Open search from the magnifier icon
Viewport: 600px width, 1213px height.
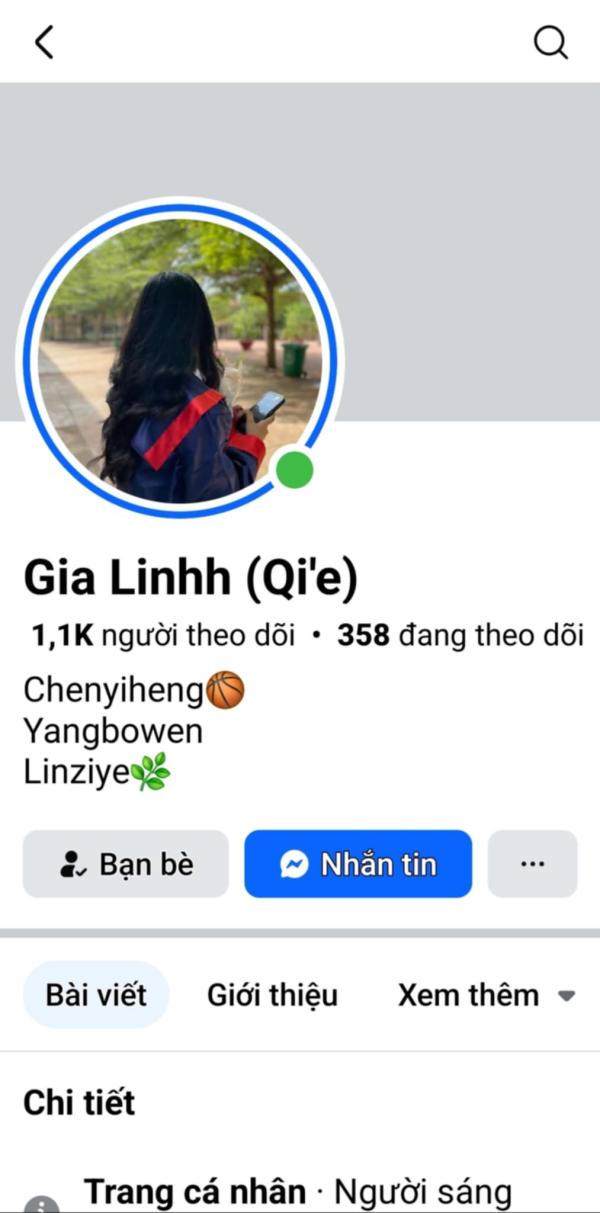(550, 42)
